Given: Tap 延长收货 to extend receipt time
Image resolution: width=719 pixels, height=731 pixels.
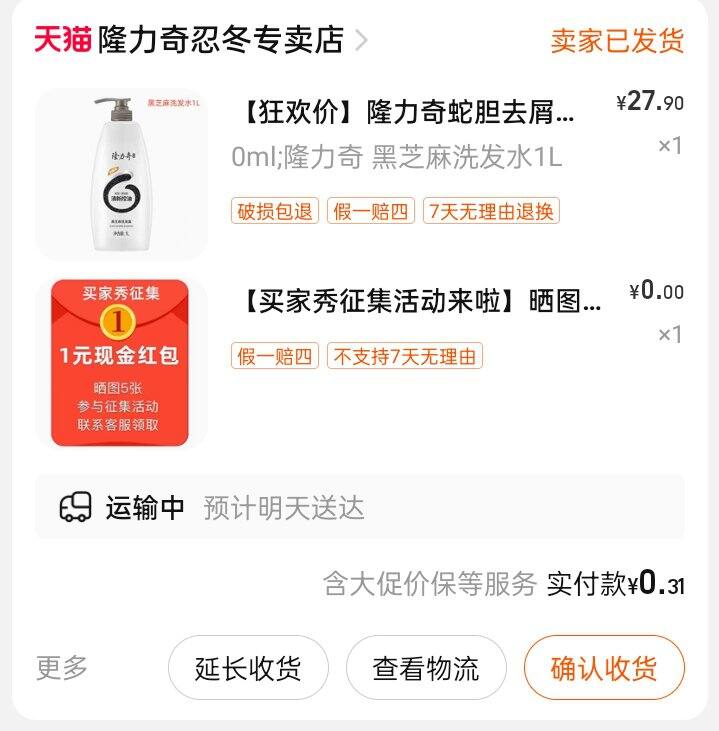Looking at the screenshot, I should pyautogui.click(x=248, y=668).
